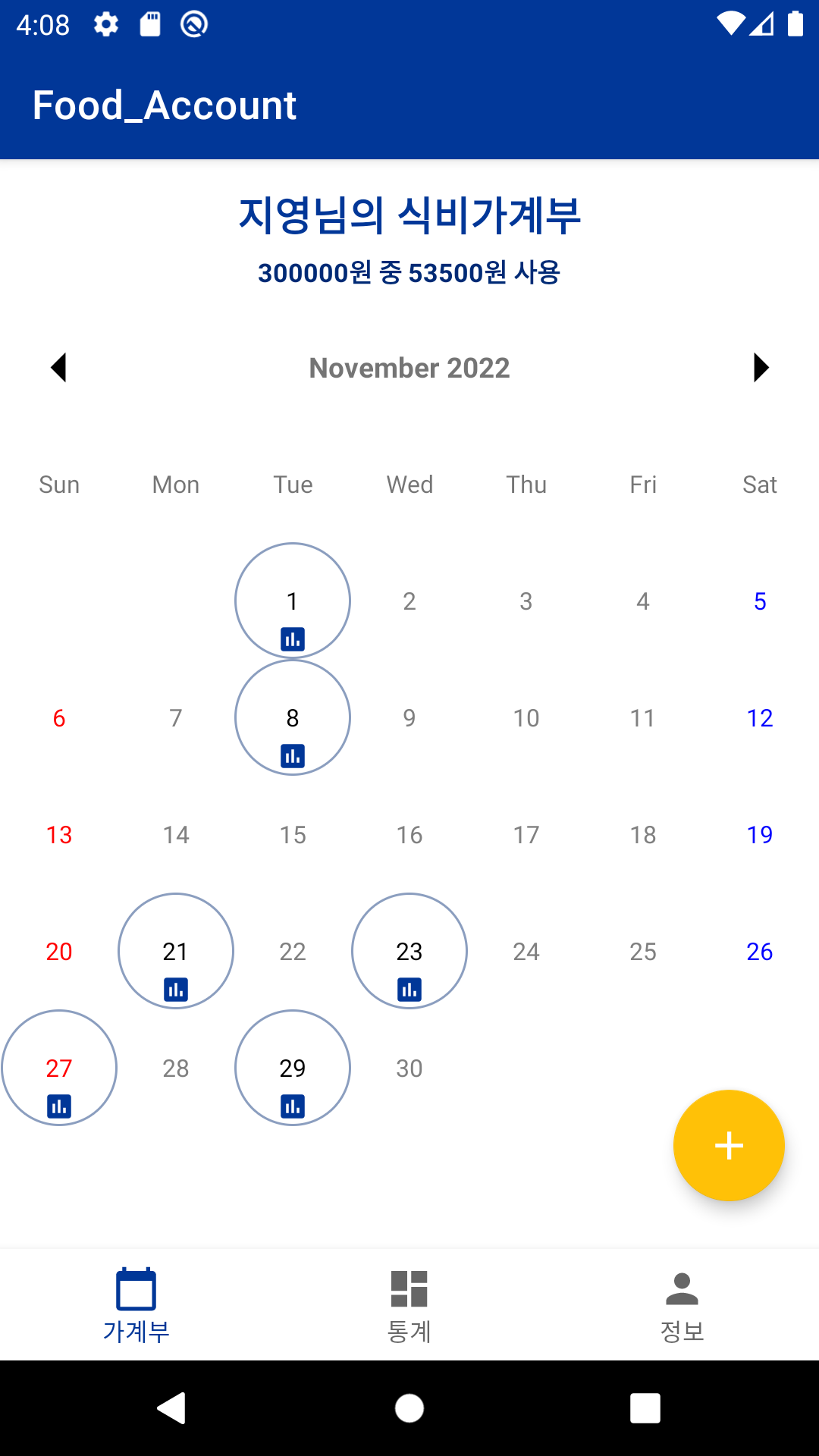The image size is (819, 1456).
Task: Open the chart icon under November 1
Action: (x=293, y=638)
